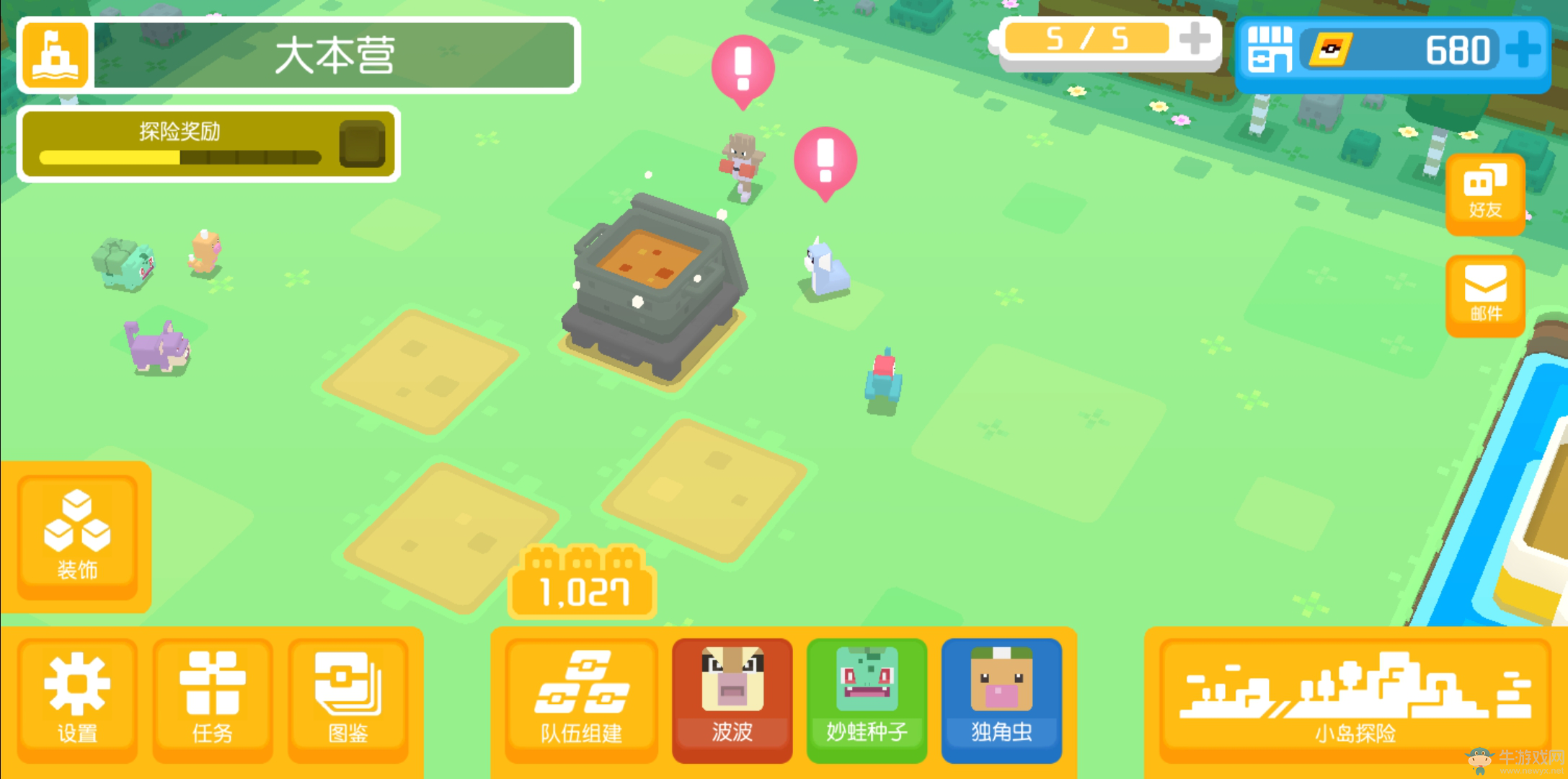Open the 邮件 mailbox

coord(1485,296)
